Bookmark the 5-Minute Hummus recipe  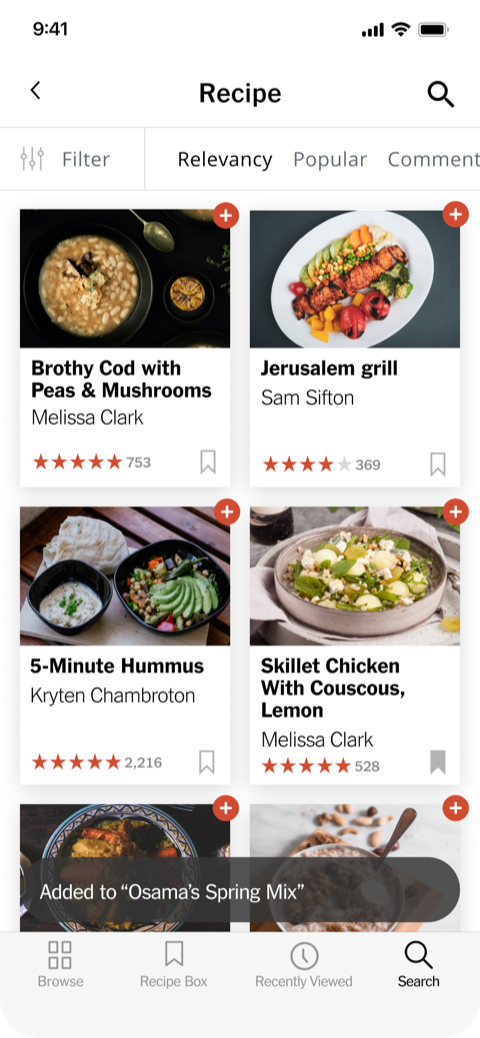(x=207, y=762)
